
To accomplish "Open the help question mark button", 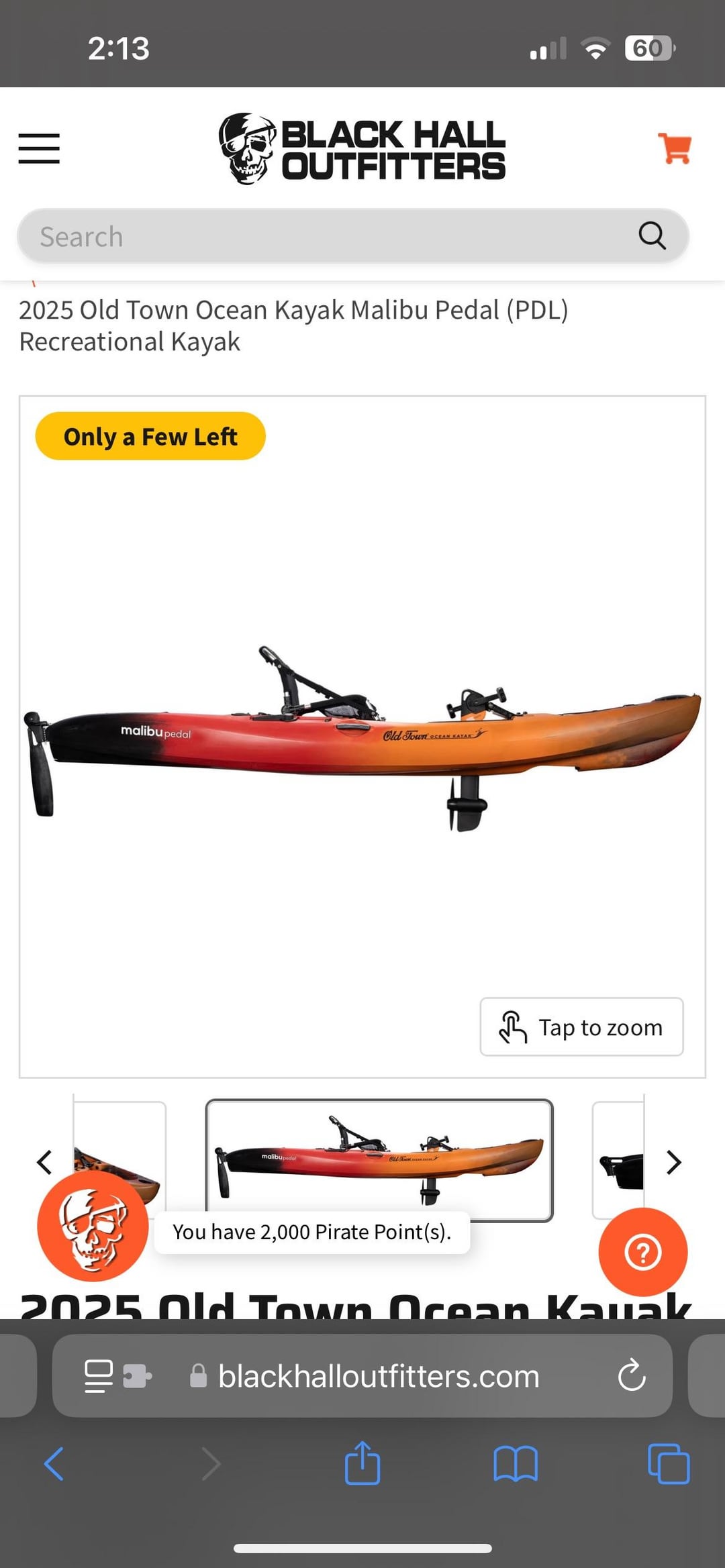I will tap(642, 1252).
